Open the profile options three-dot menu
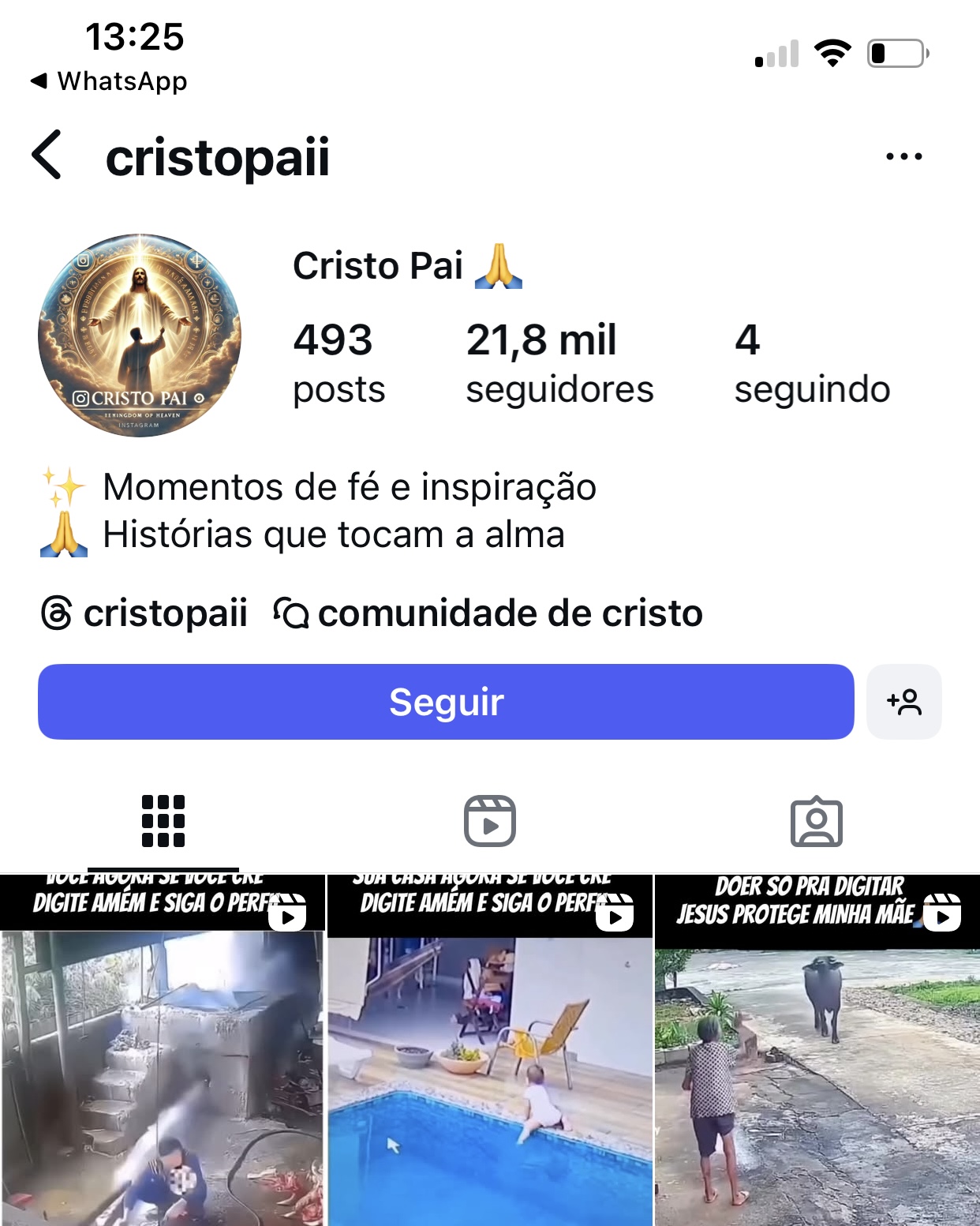The image size is (980, 1226). coord(904,156)
